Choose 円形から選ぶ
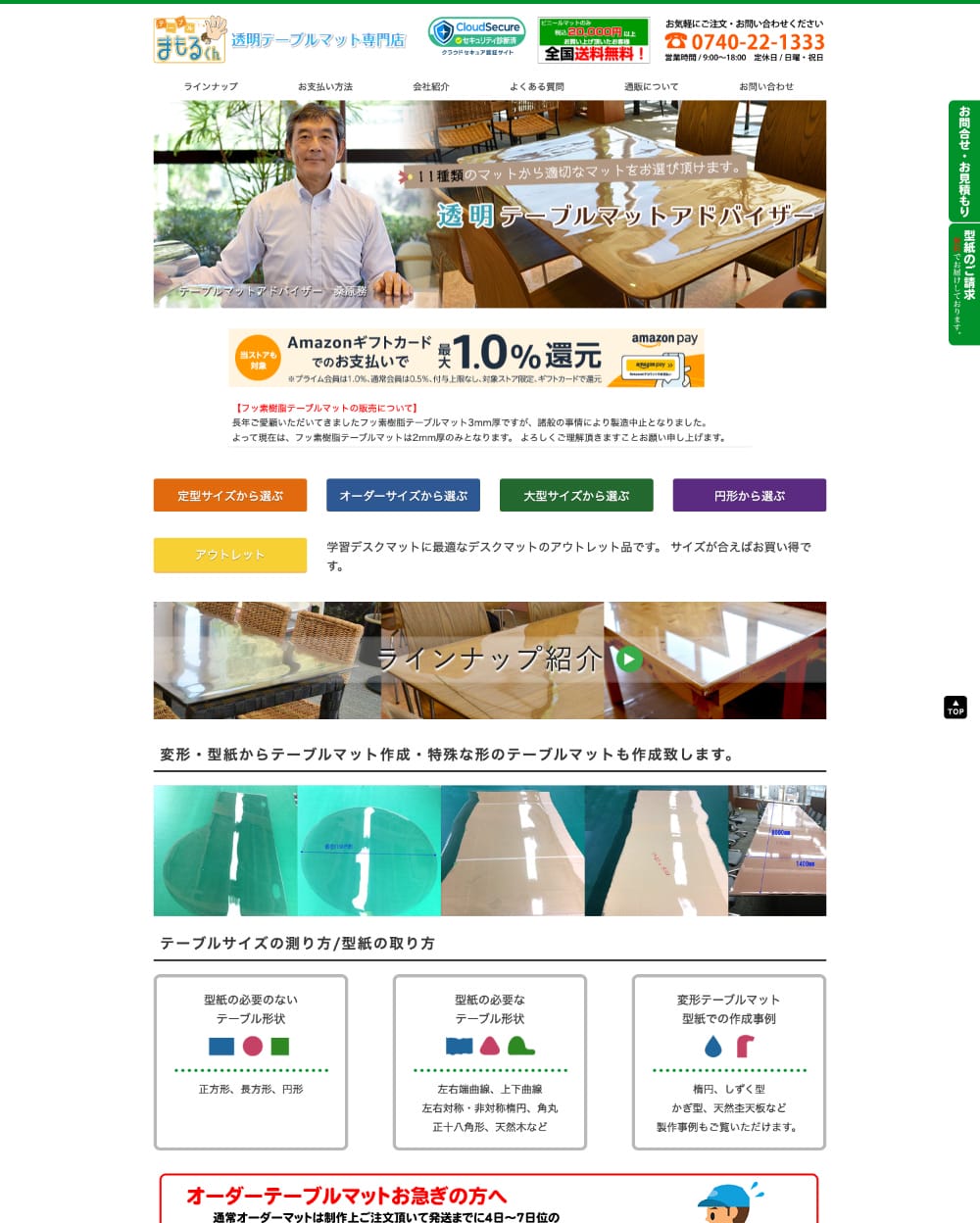Viewport: 980px width, 1223px height. 749,495
